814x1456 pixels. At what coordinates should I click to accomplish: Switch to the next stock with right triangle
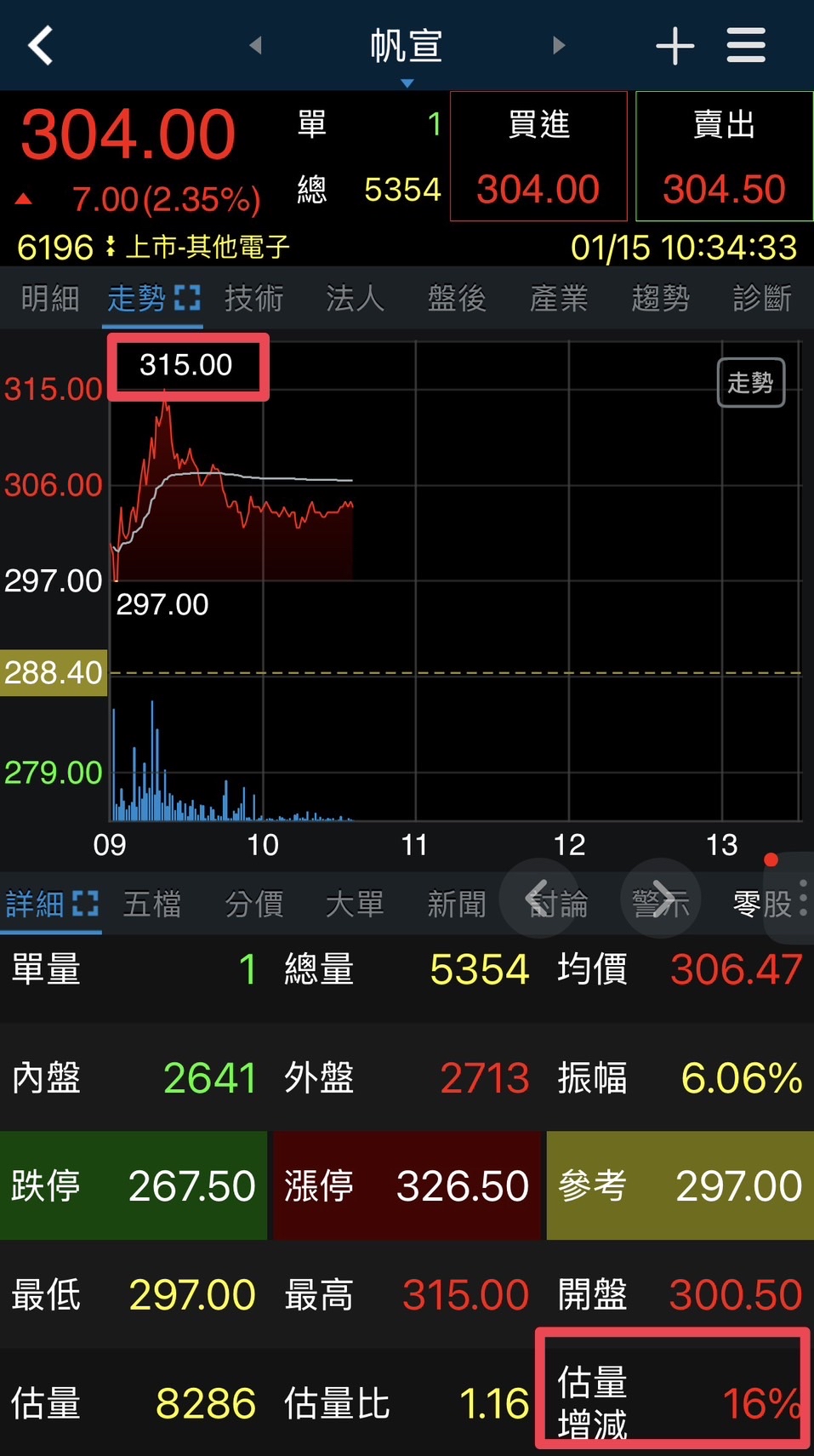(x=558, y=45)
